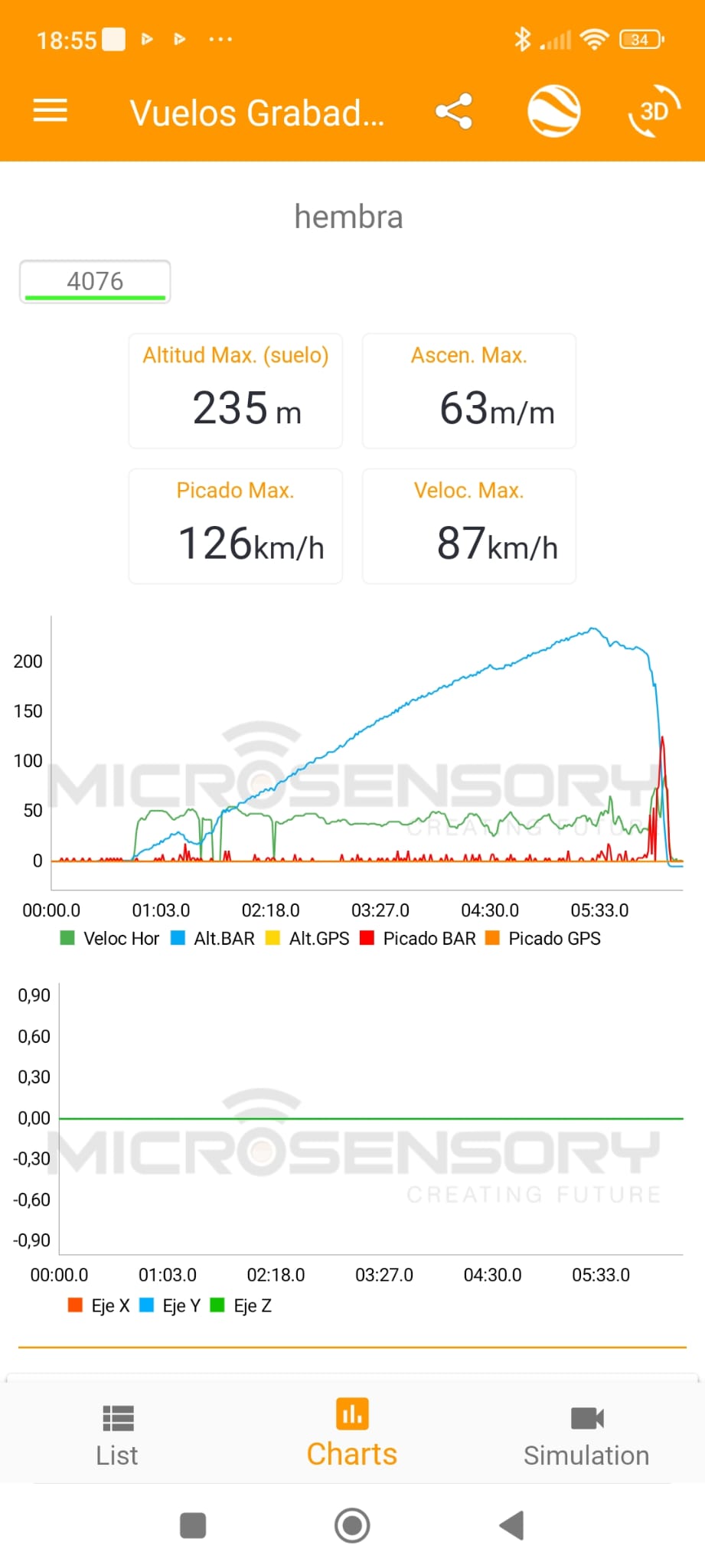The height and width of the screenshot is (1568, 705).
Task: Toggle the Eje X series in legend
Action: 100,1305
